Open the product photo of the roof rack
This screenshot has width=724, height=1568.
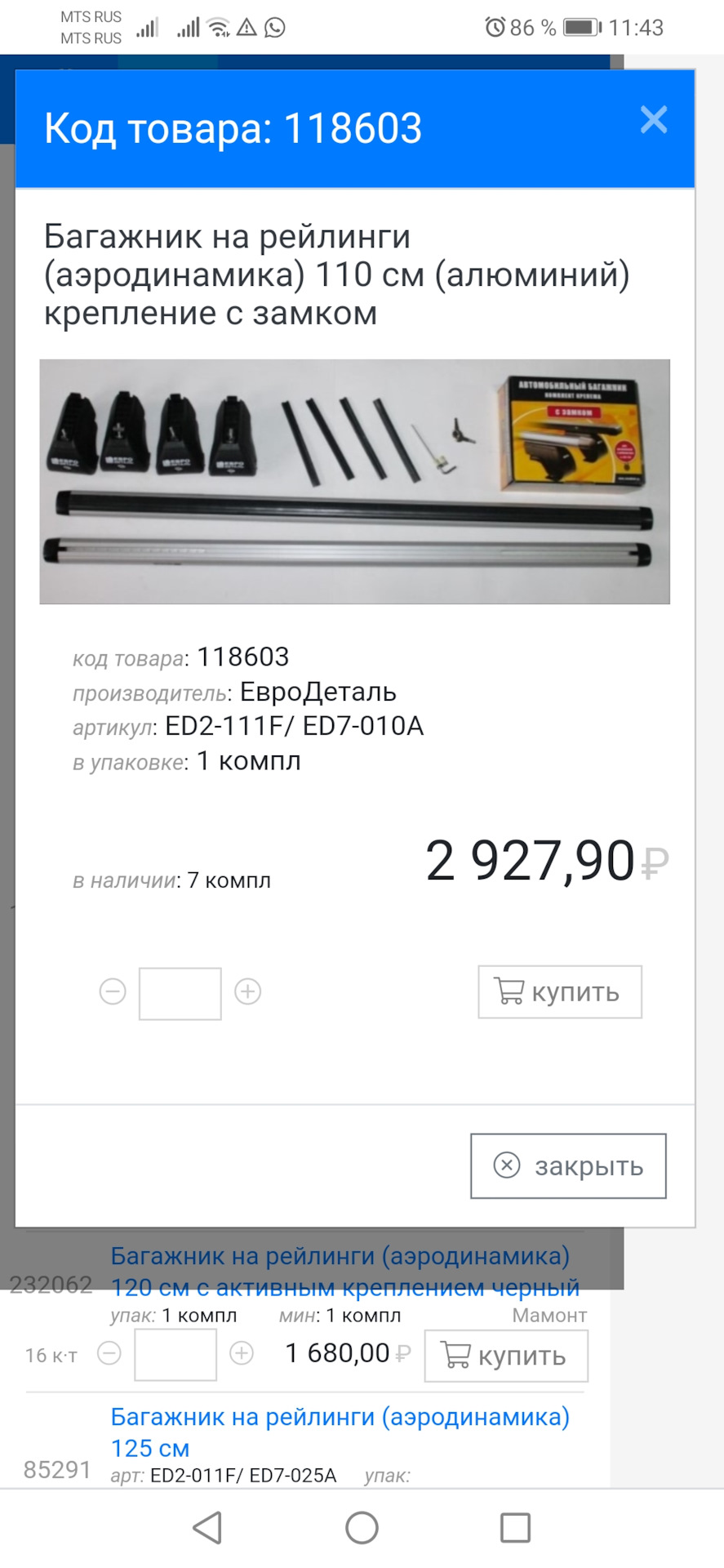tap(354, 481)
